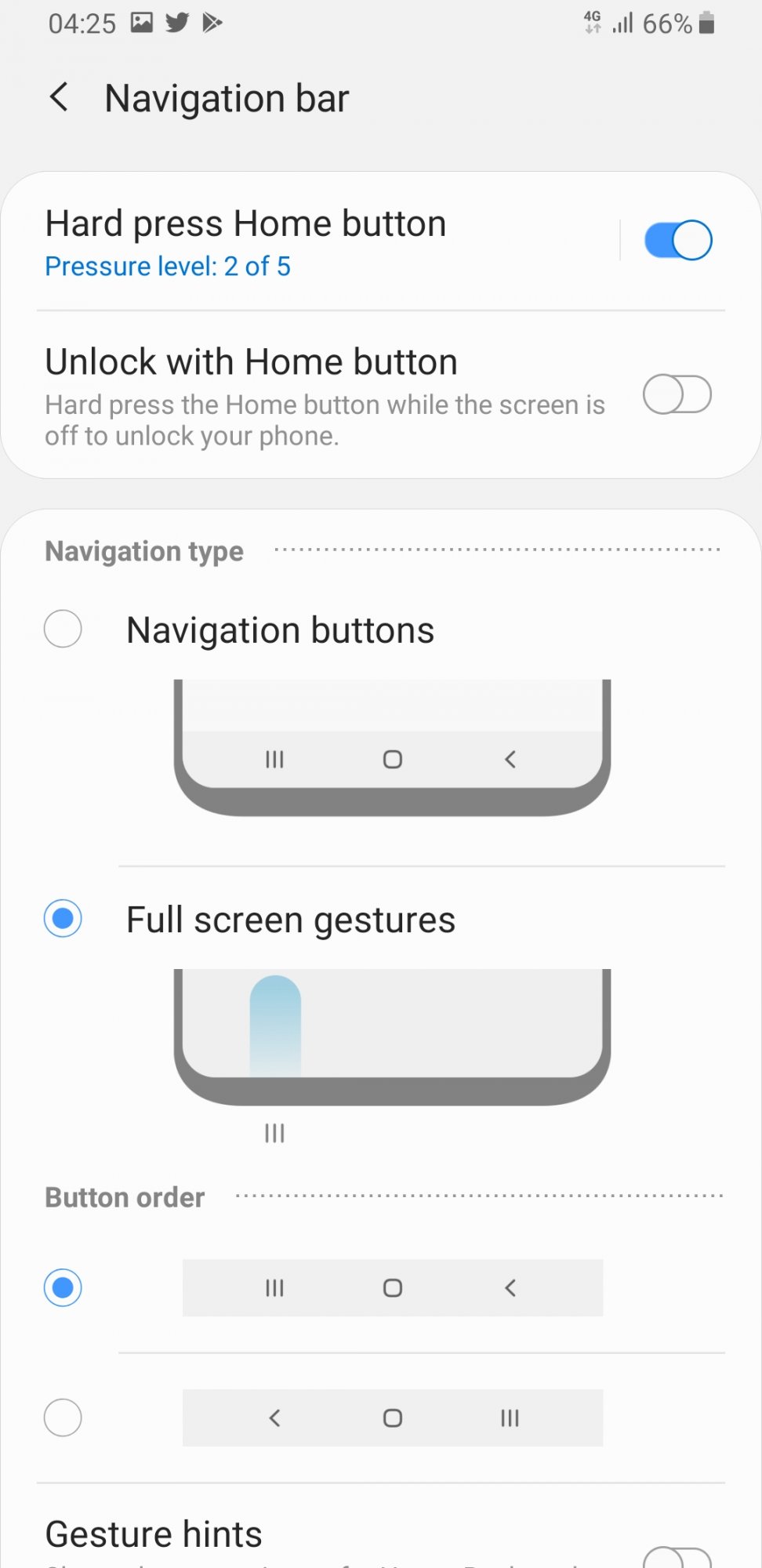The image size is (762, 1568).
Task: Turn off Hard press Home button
Action: coord(677,240)
